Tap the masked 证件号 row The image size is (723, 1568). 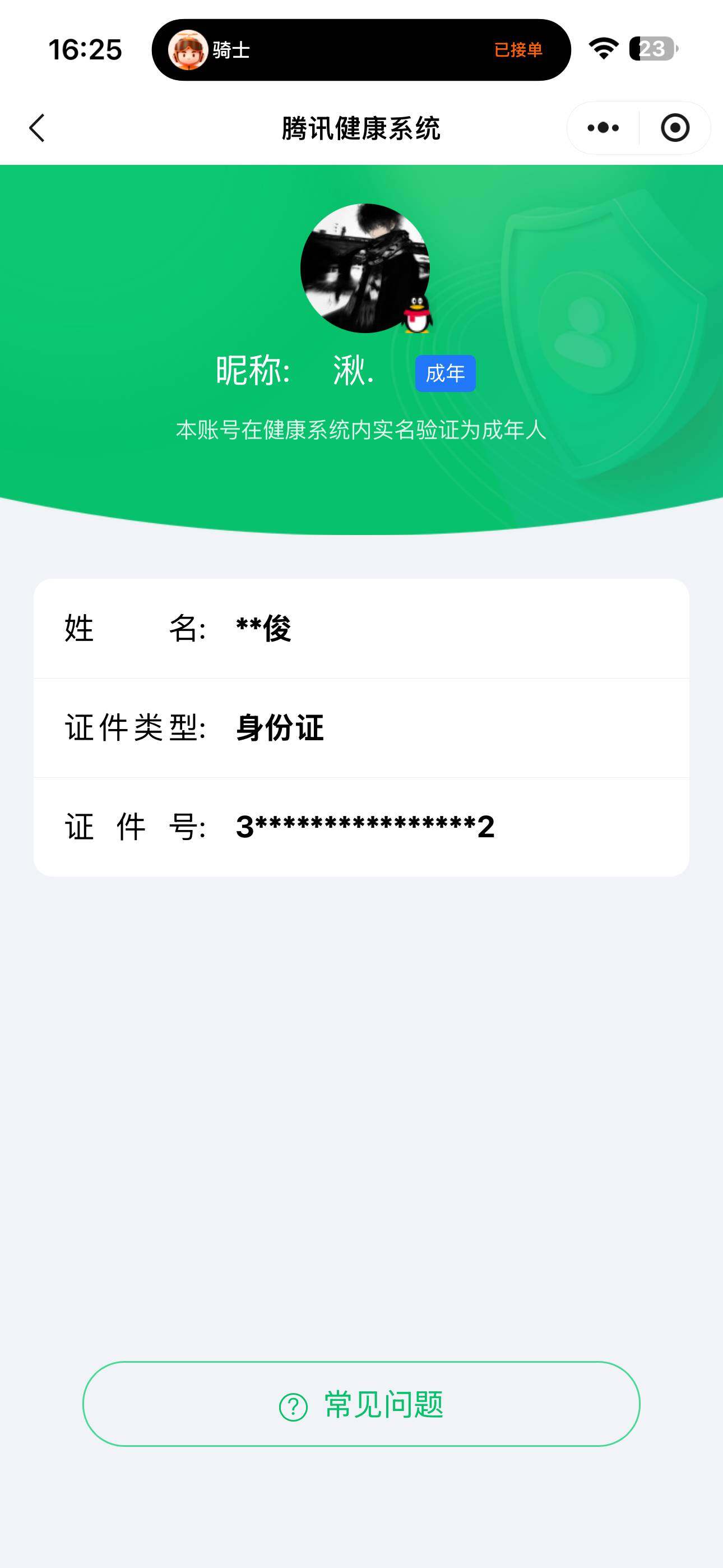click(x=361, y=827)
